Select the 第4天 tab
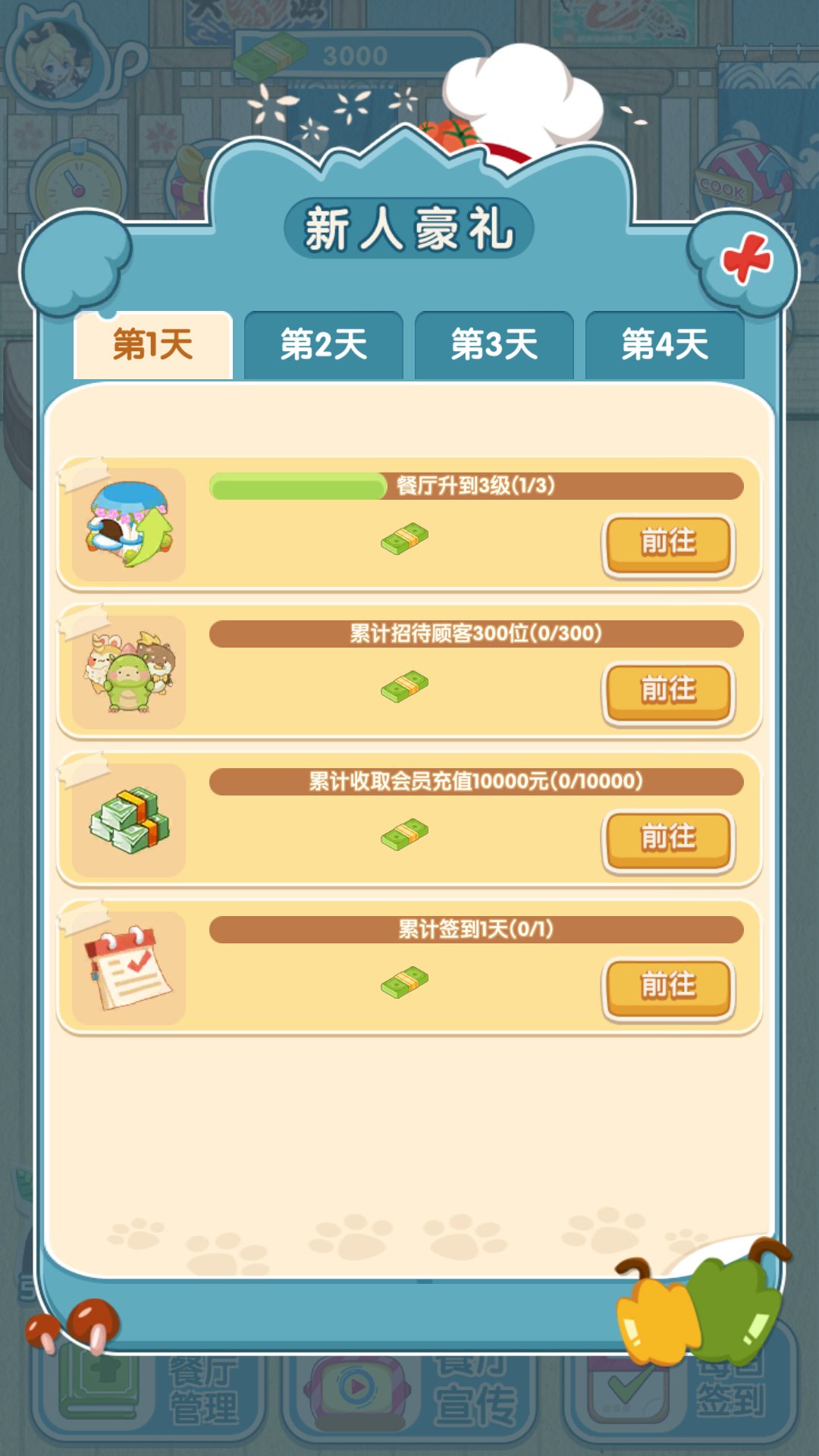This screenshot has height=1456, width=819. (665, 344)
